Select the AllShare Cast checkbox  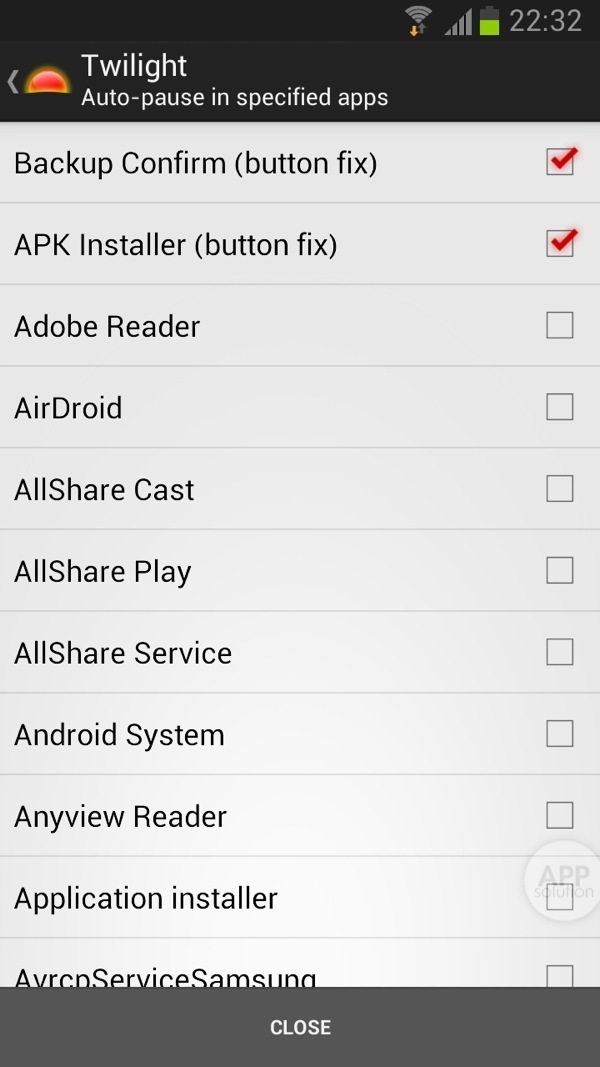click(x=560, y=489)
